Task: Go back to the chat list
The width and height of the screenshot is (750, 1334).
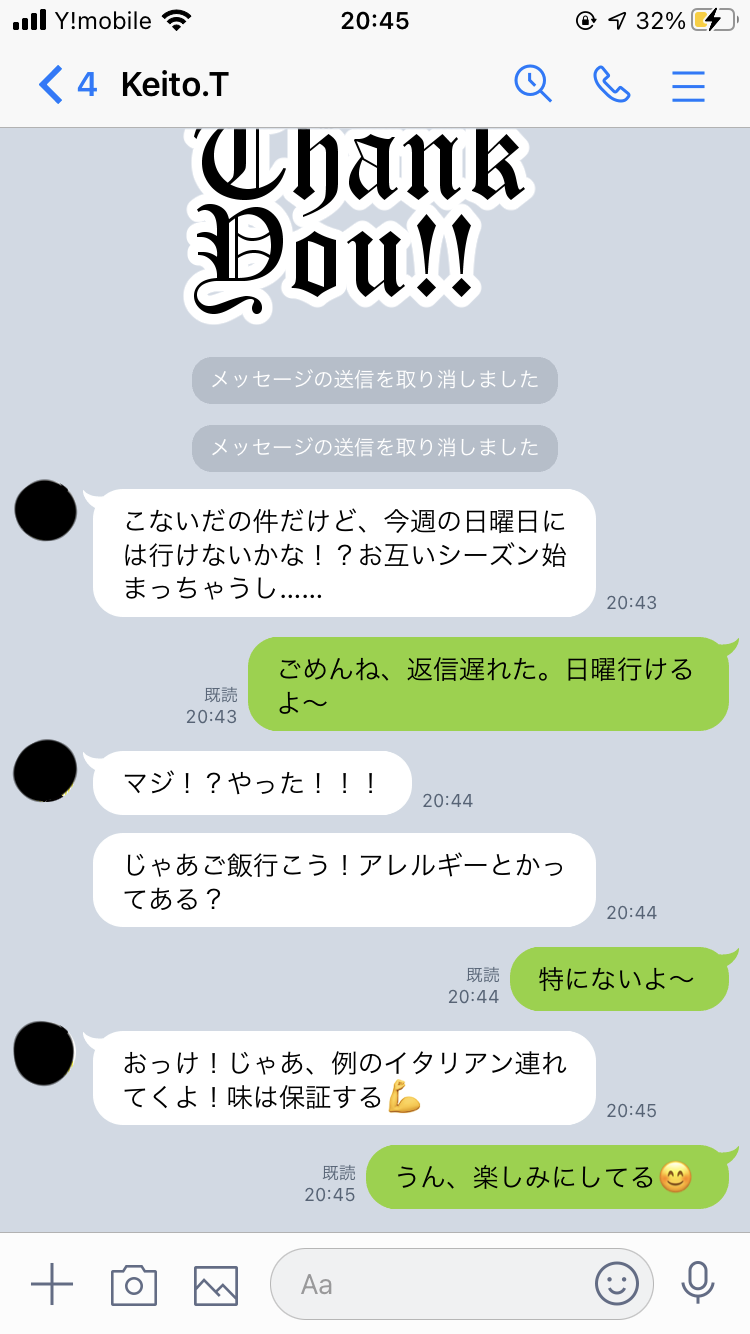Action: [x=52, y=85]
